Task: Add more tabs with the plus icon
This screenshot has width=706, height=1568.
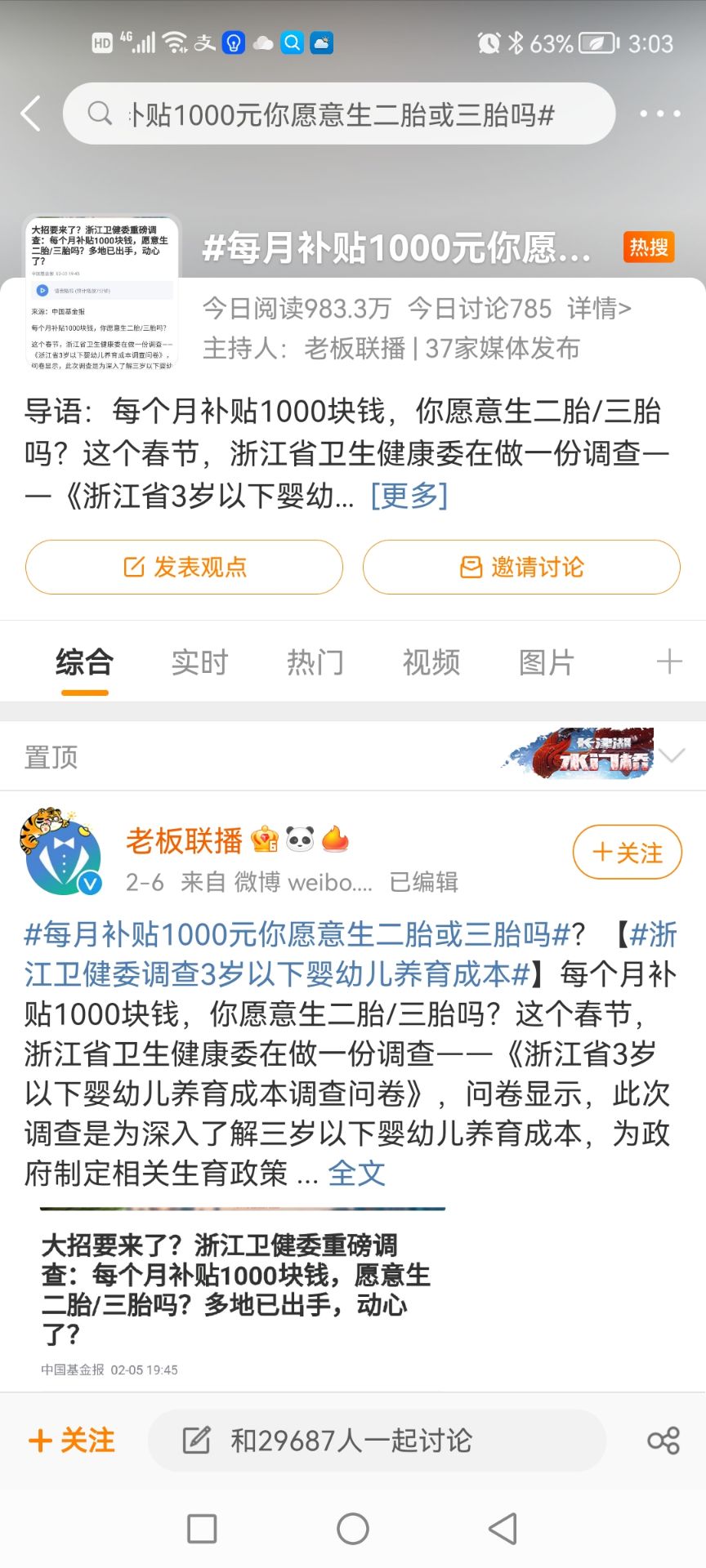Action: [x=669, y=661]
